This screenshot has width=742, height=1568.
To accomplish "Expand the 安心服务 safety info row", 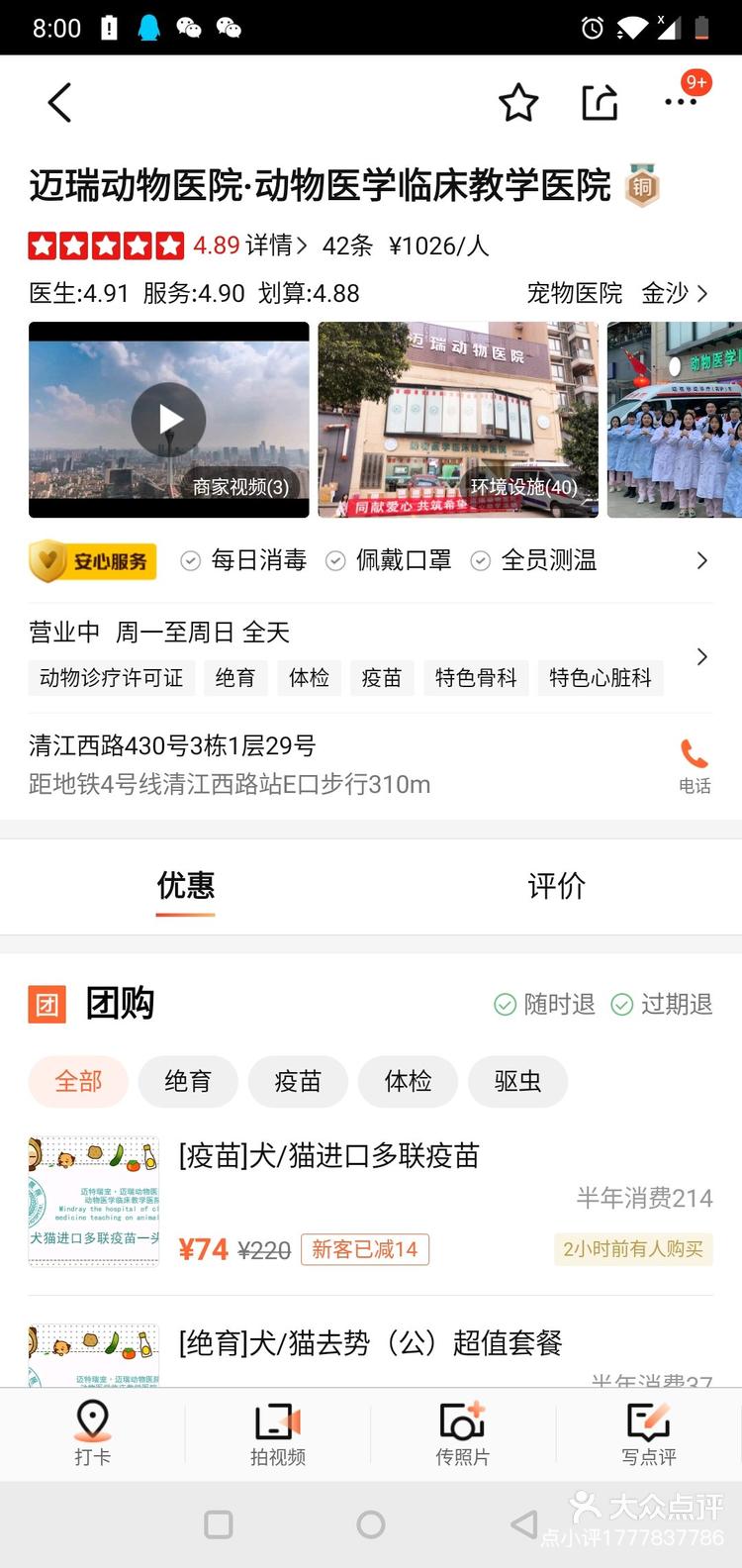I will [701, 560].
